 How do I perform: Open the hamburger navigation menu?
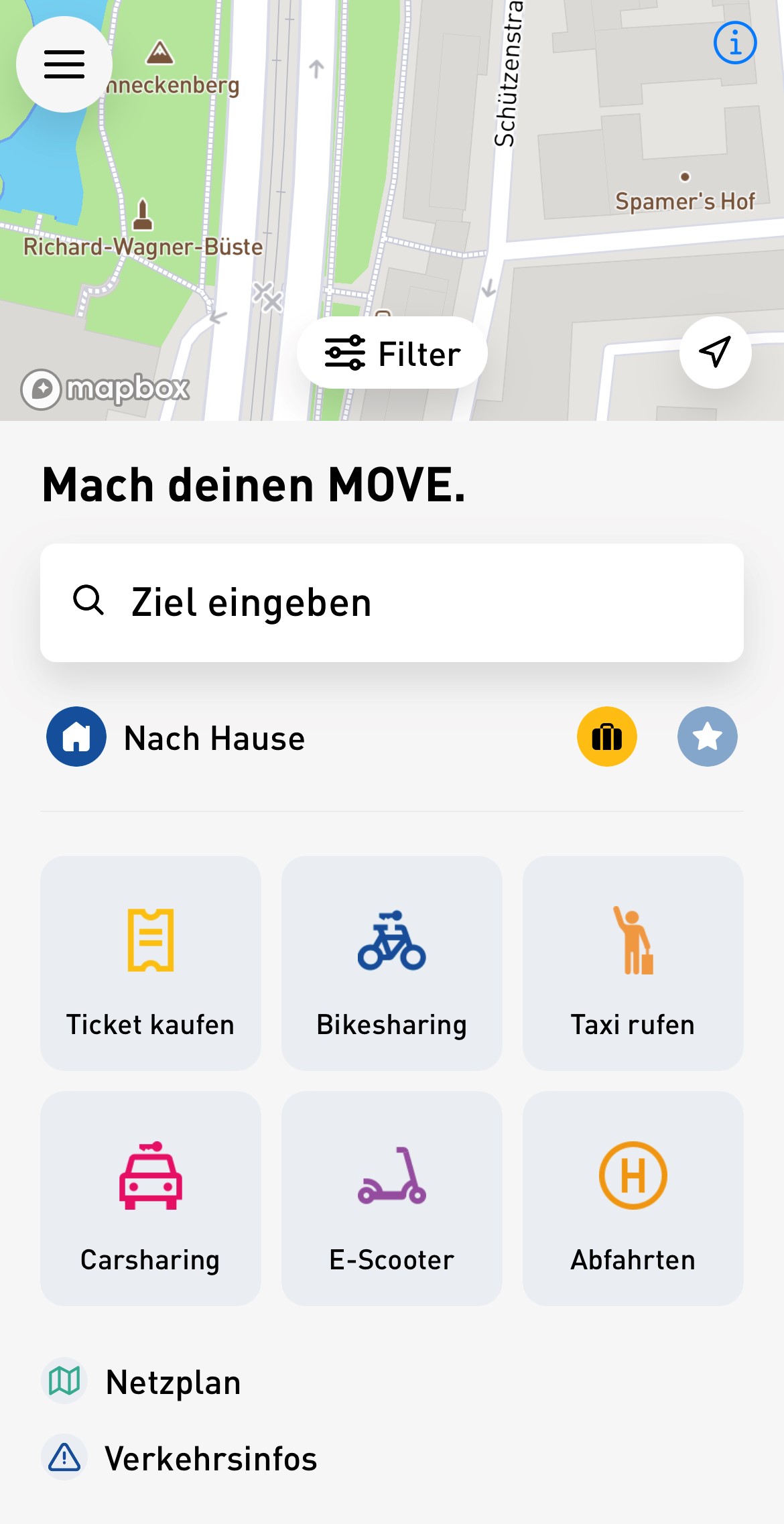point(64,64)
